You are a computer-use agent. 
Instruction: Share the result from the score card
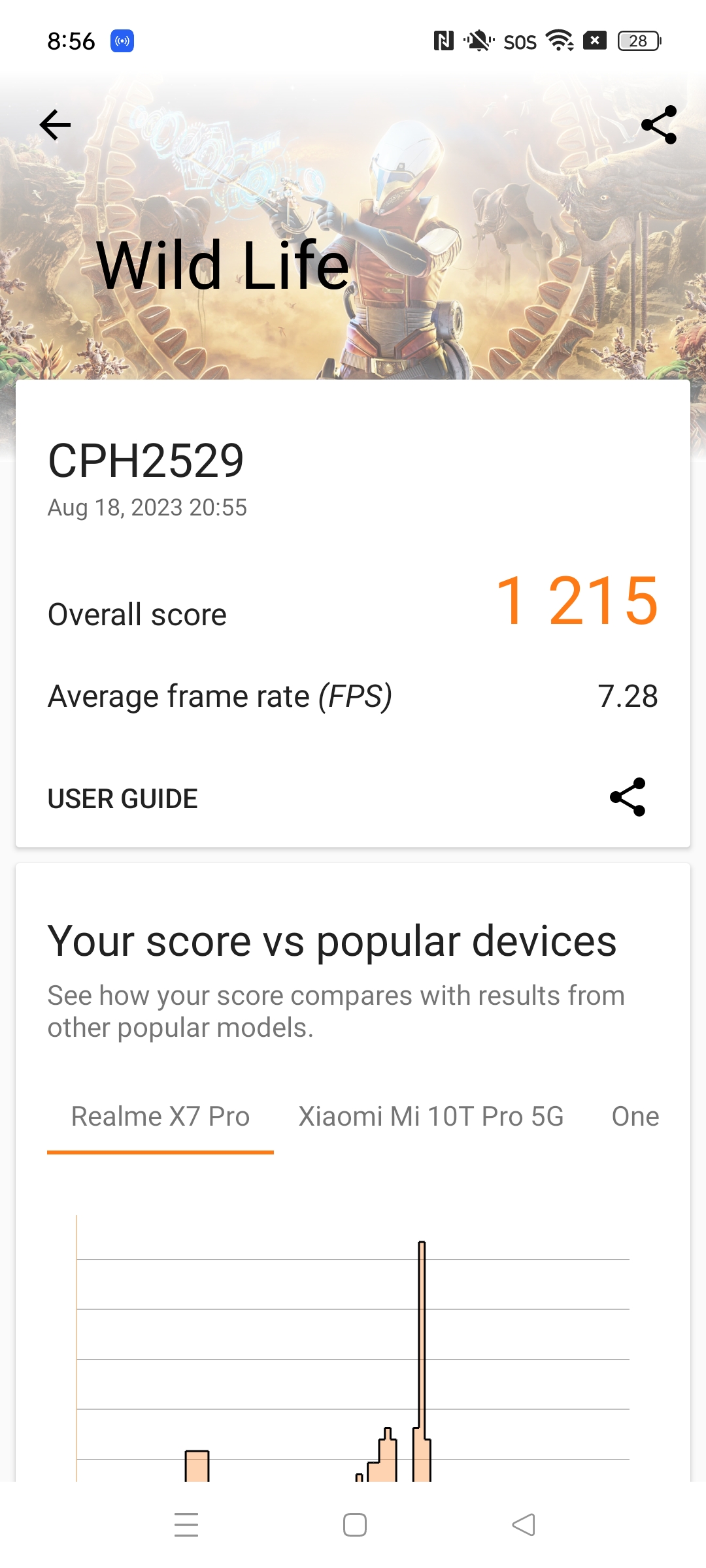pyautogui.click(x=628, y=797)
